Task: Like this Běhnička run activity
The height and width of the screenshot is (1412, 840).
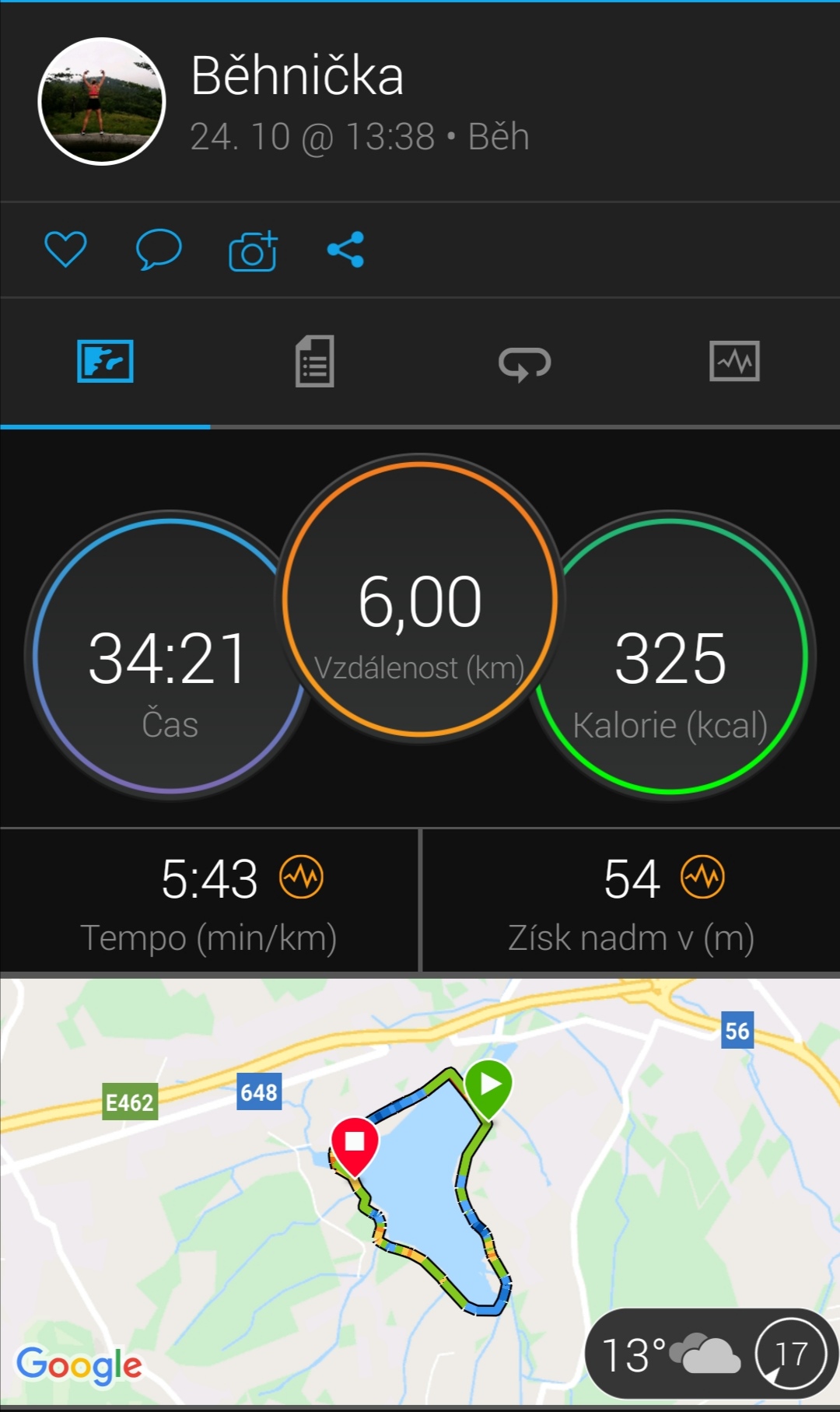Action: pos(65,250)
